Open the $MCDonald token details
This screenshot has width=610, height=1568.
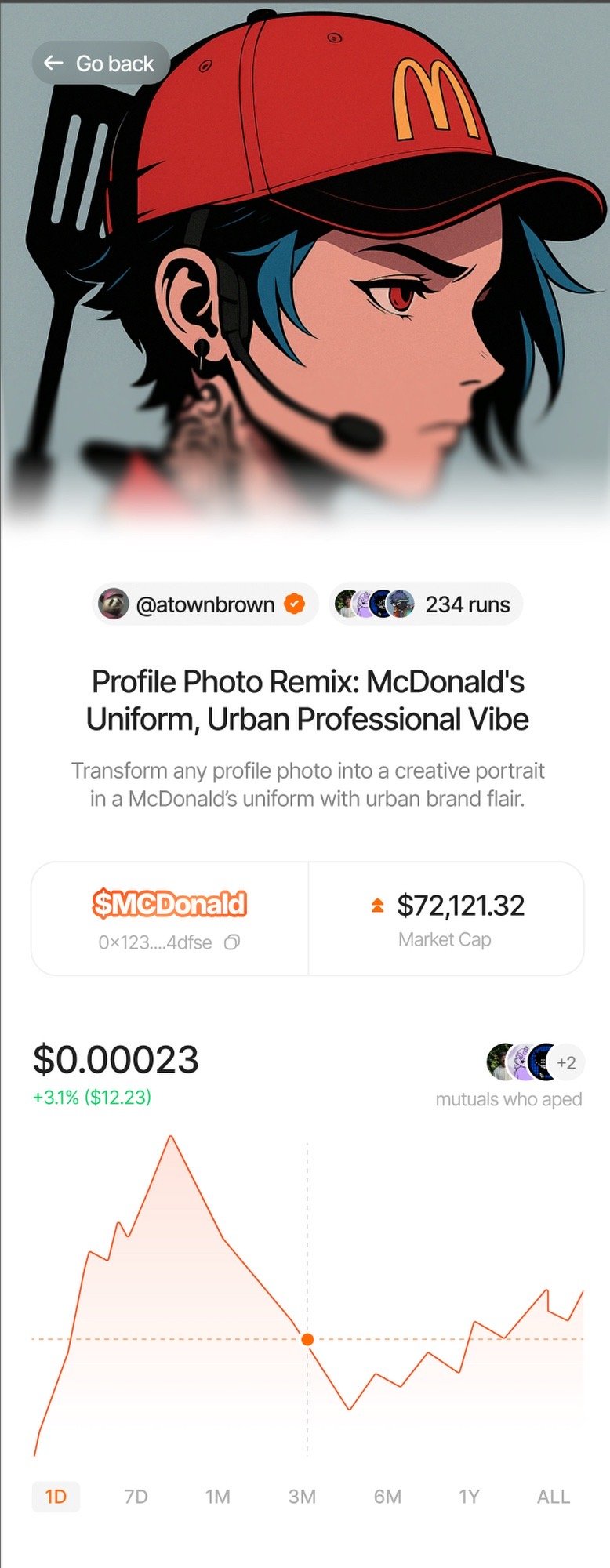click(169, 904)
